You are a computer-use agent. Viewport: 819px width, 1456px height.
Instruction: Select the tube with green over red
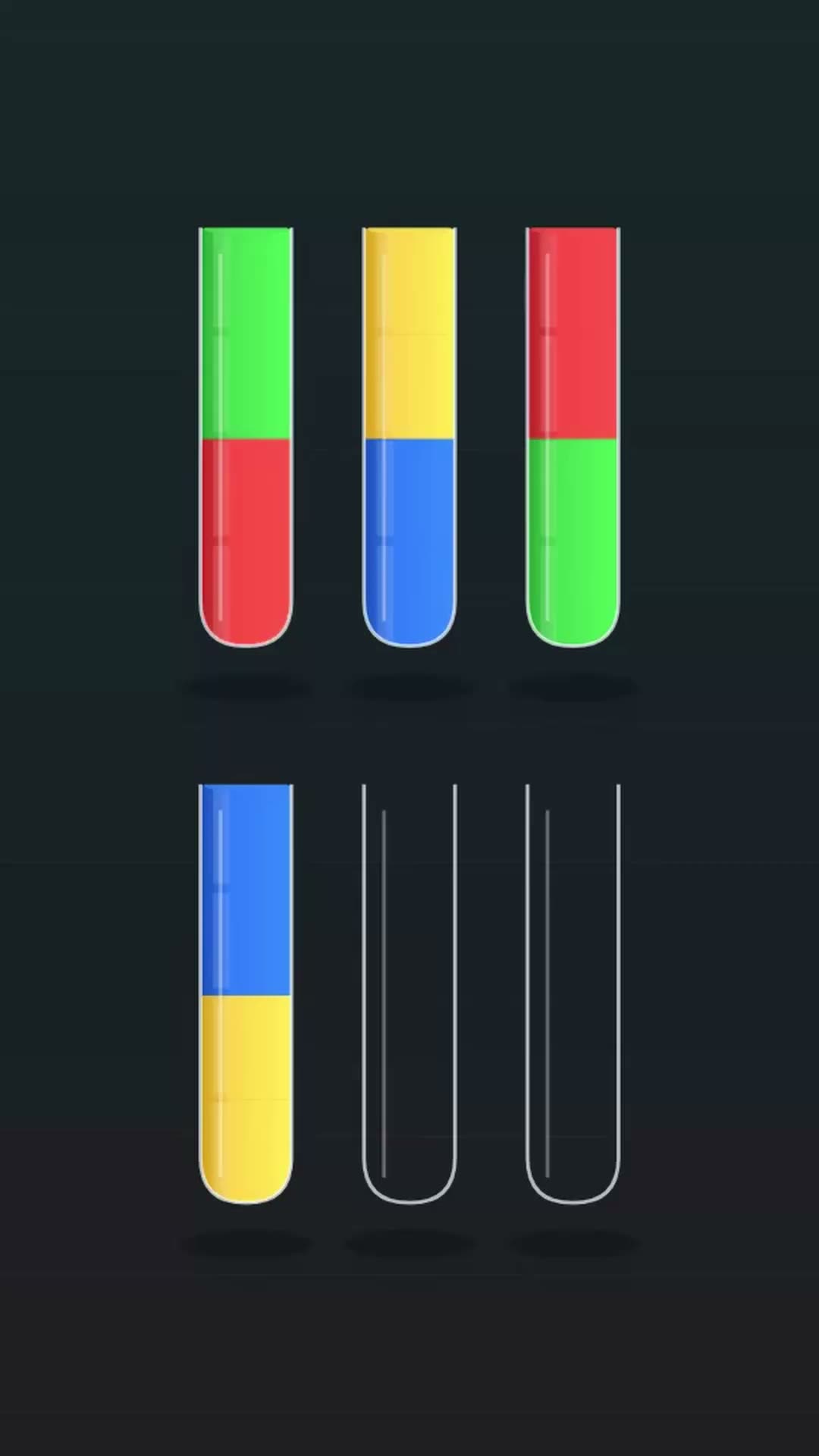tap(246, 437)
